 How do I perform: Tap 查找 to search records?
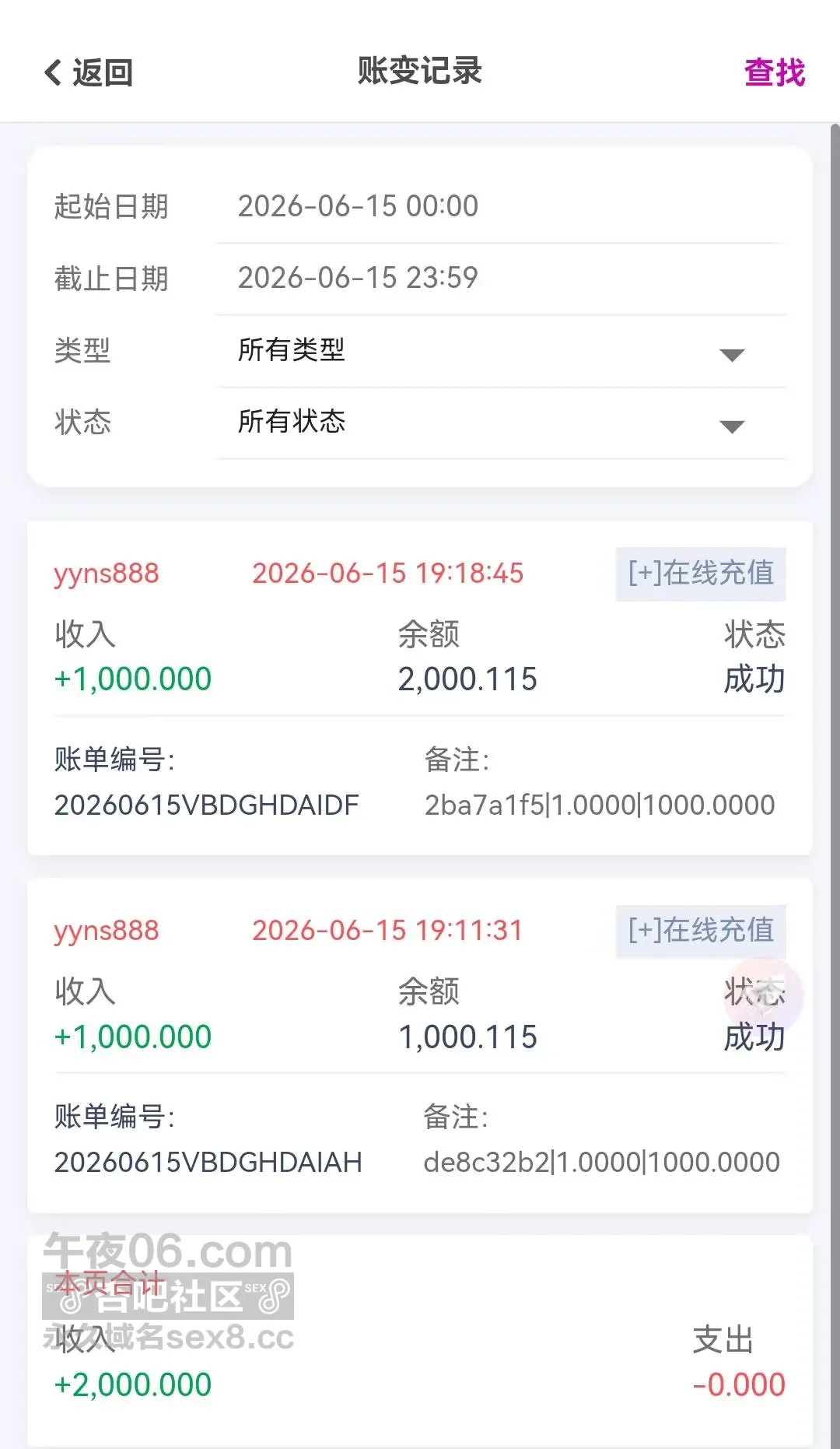coord(774,72)
